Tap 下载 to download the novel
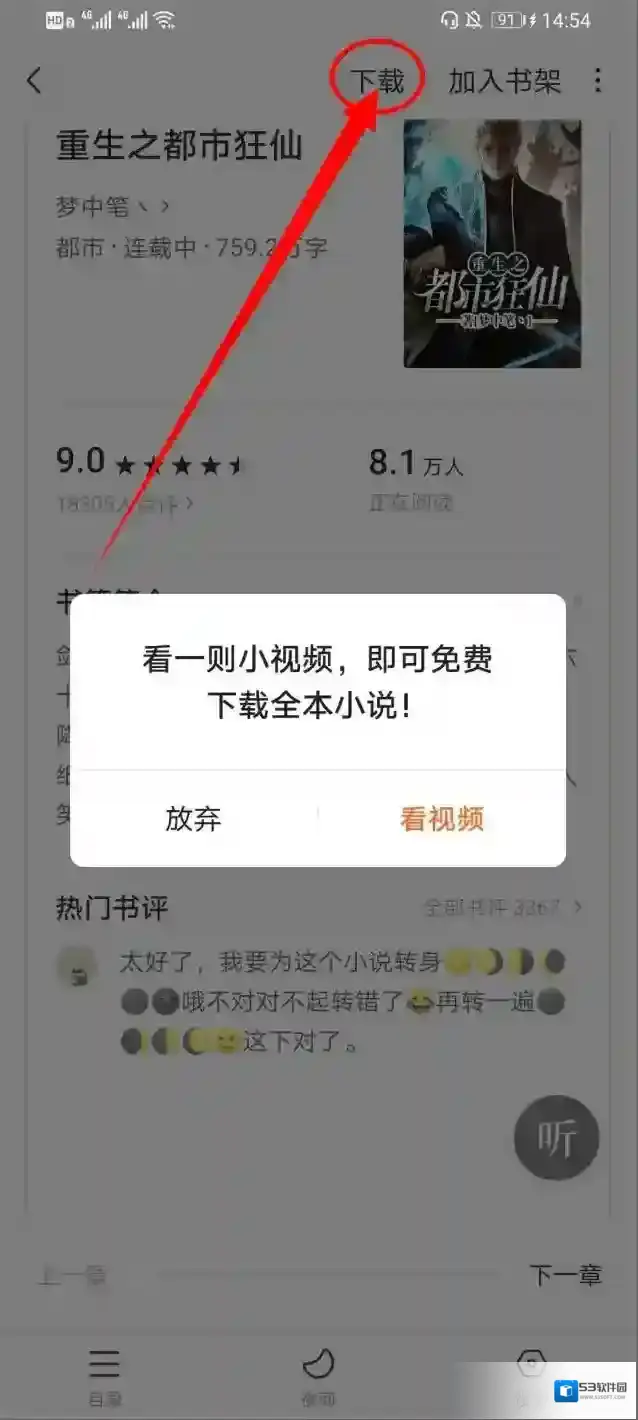Viewport: 638px width, 1420px height. point(377,81)
